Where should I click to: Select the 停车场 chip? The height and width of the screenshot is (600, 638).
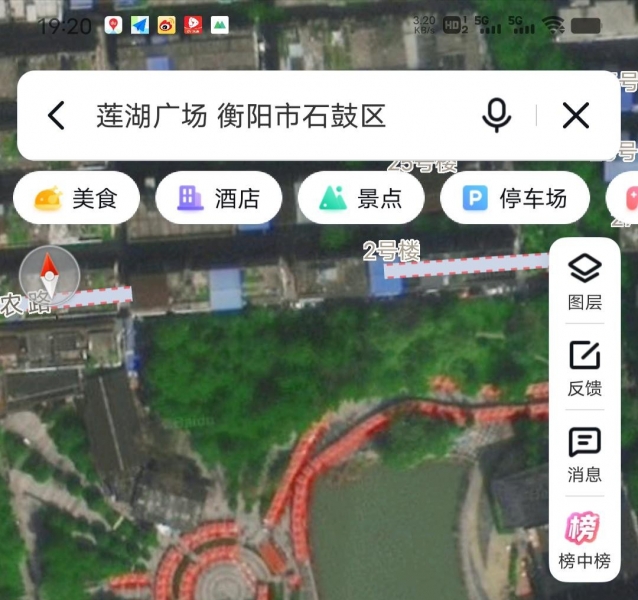pos(515,199)
